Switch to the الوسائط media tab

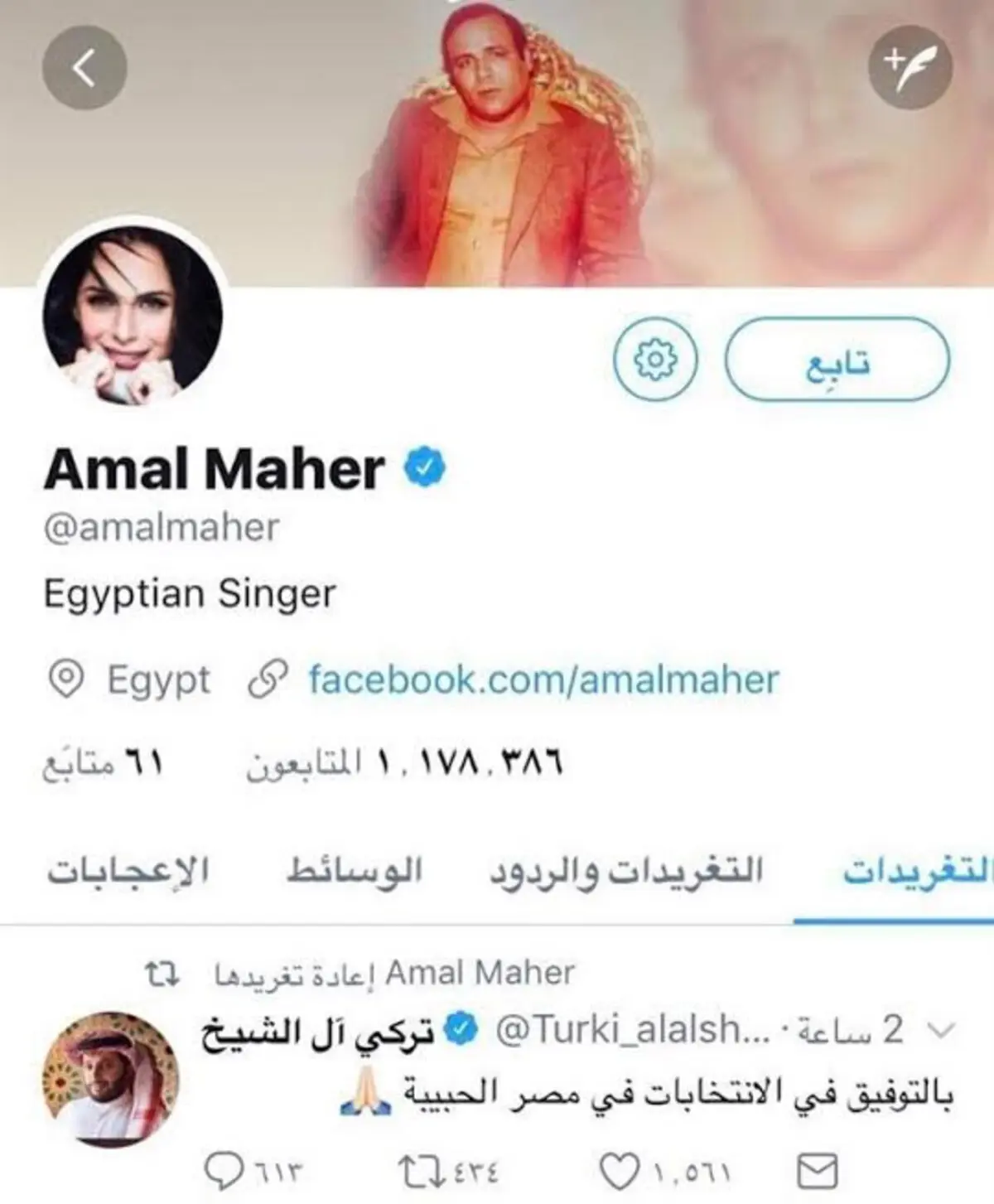[x=355, y=872]
